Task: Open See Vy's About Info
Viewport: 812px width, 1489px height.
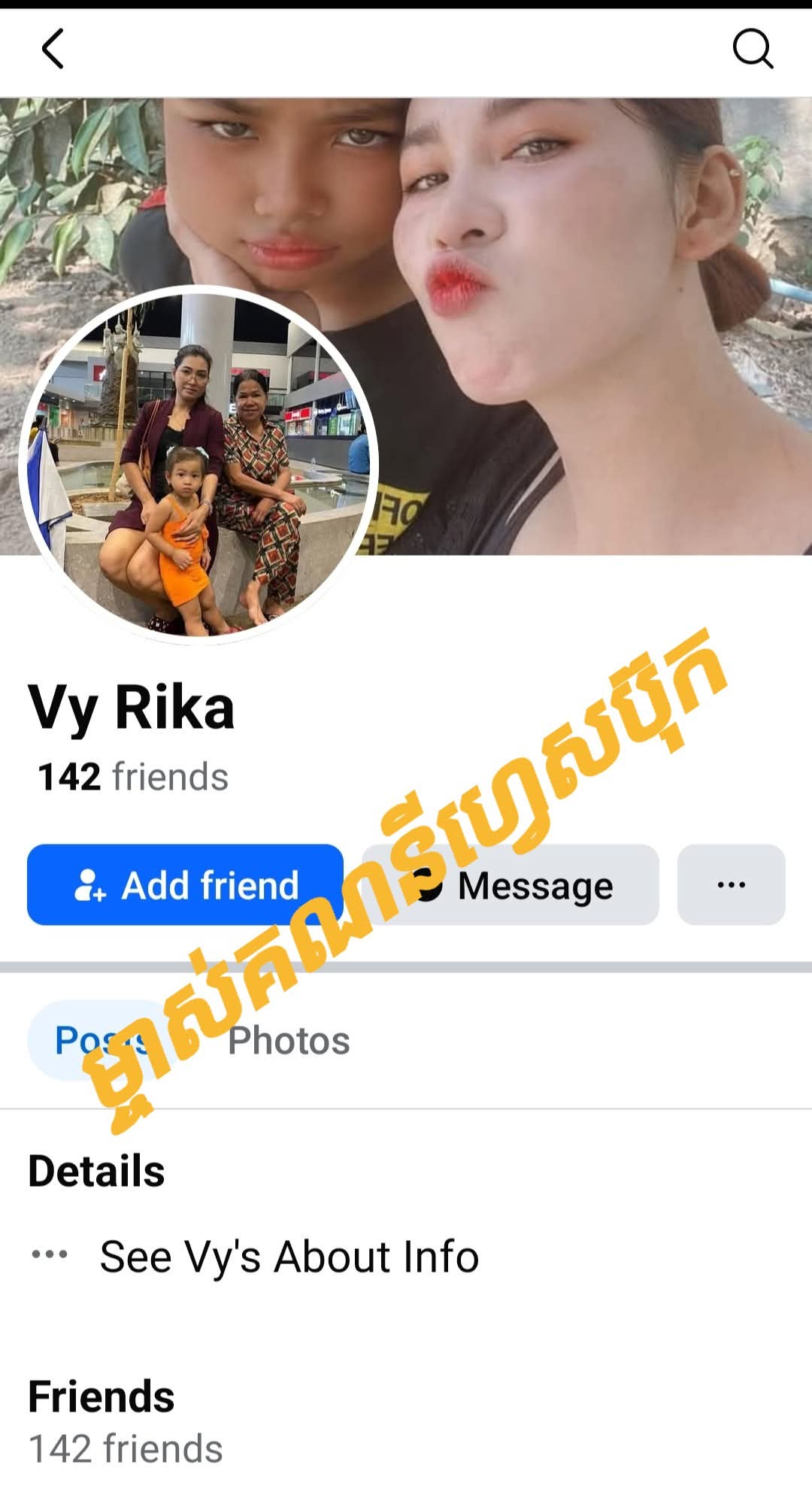Action: 289,1257
